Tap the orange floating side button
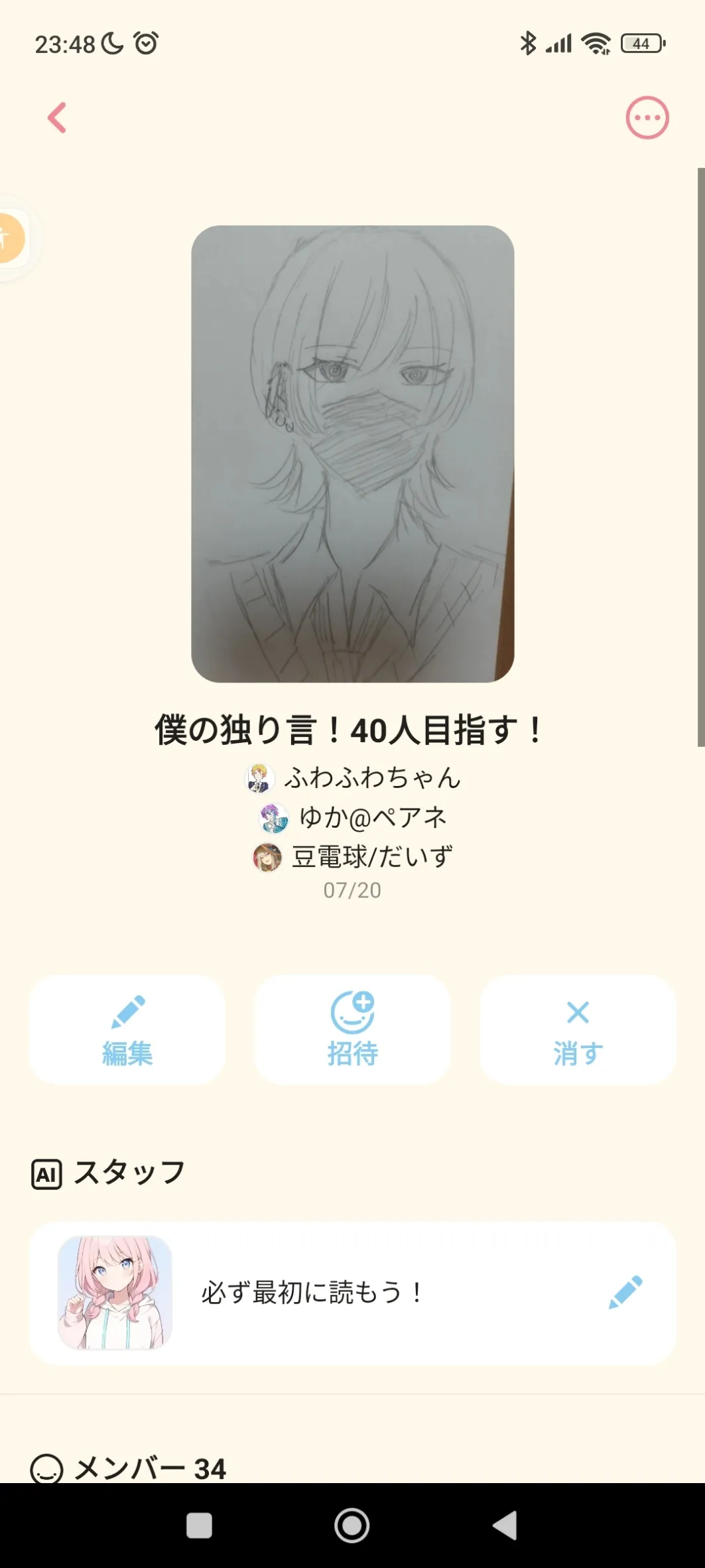 pos(9,237)
